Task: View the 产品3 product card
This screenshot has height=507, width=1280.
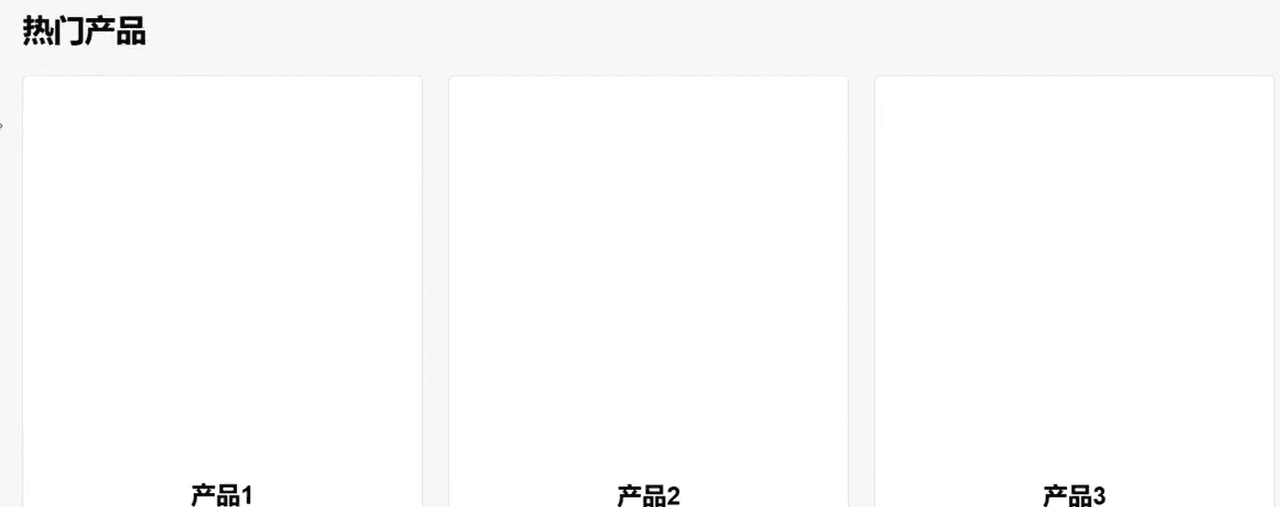Action: pos(1074,290)
